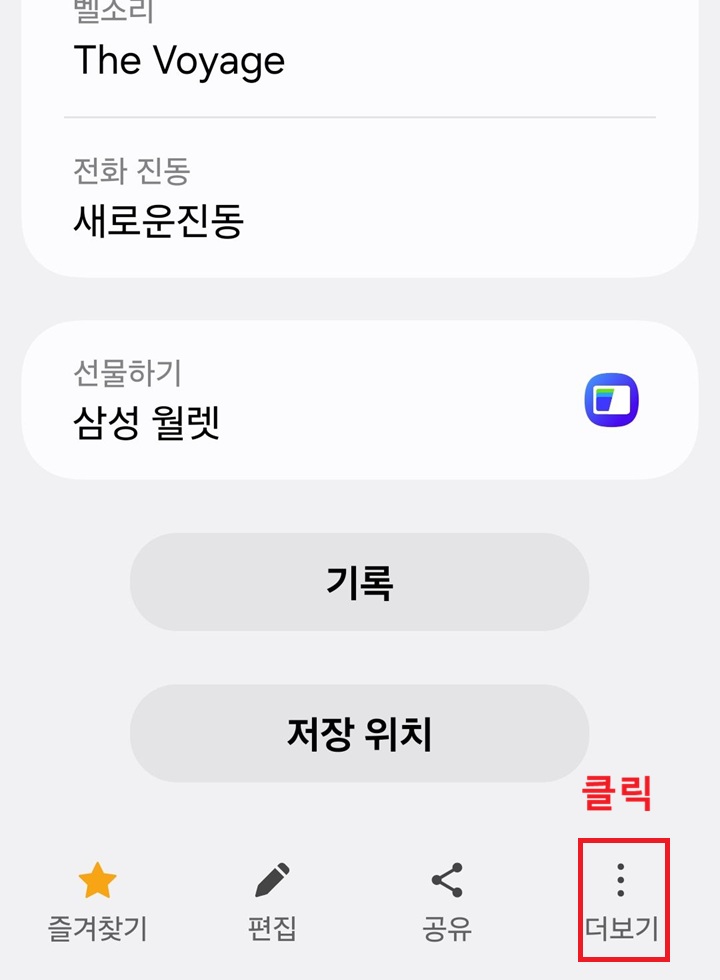Tap The Voyage ringtone label

(x=180, y=62)
